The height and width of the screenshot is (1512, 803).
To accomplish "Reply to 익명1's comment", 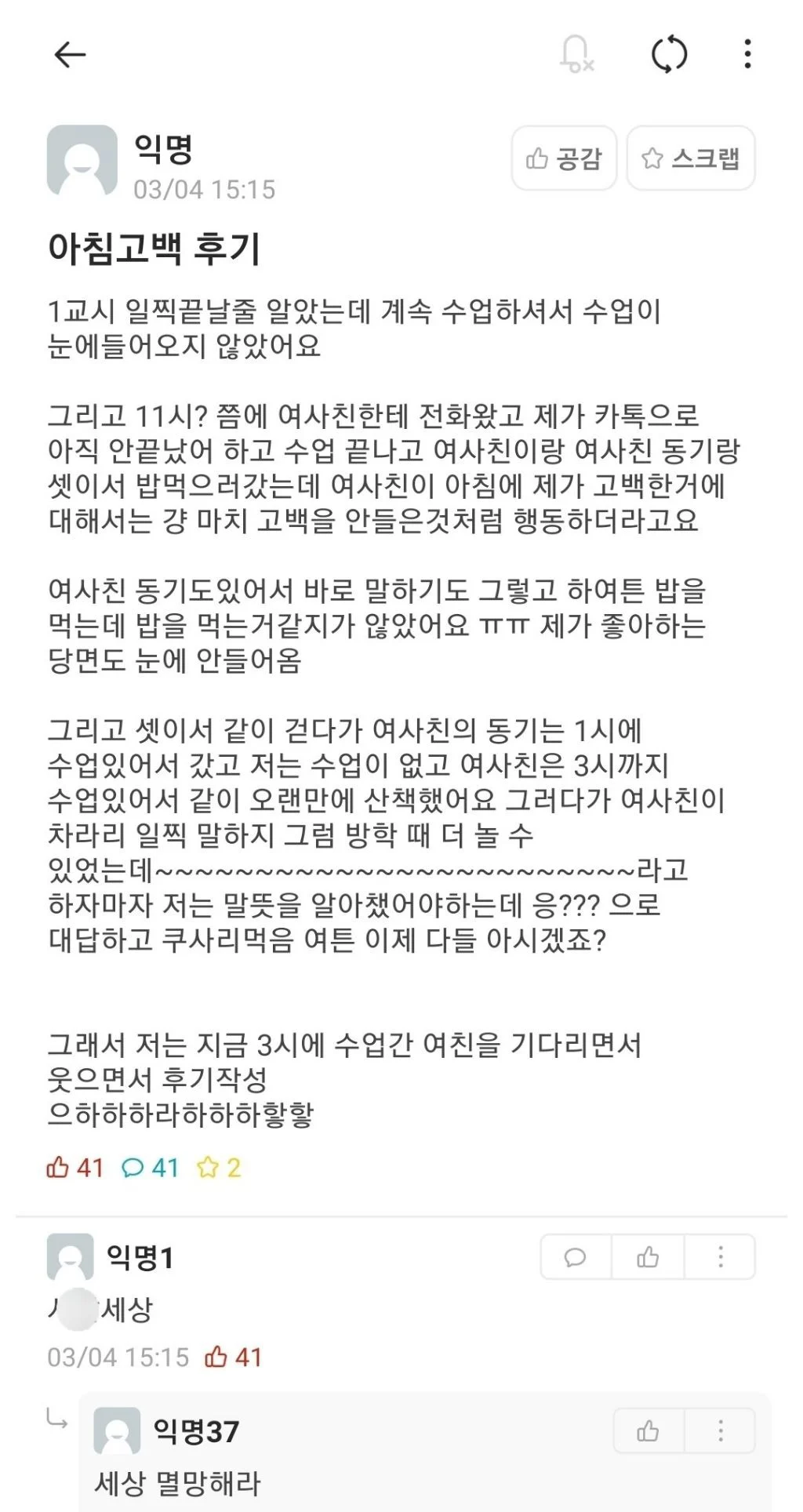I will tap(576, 1257).
